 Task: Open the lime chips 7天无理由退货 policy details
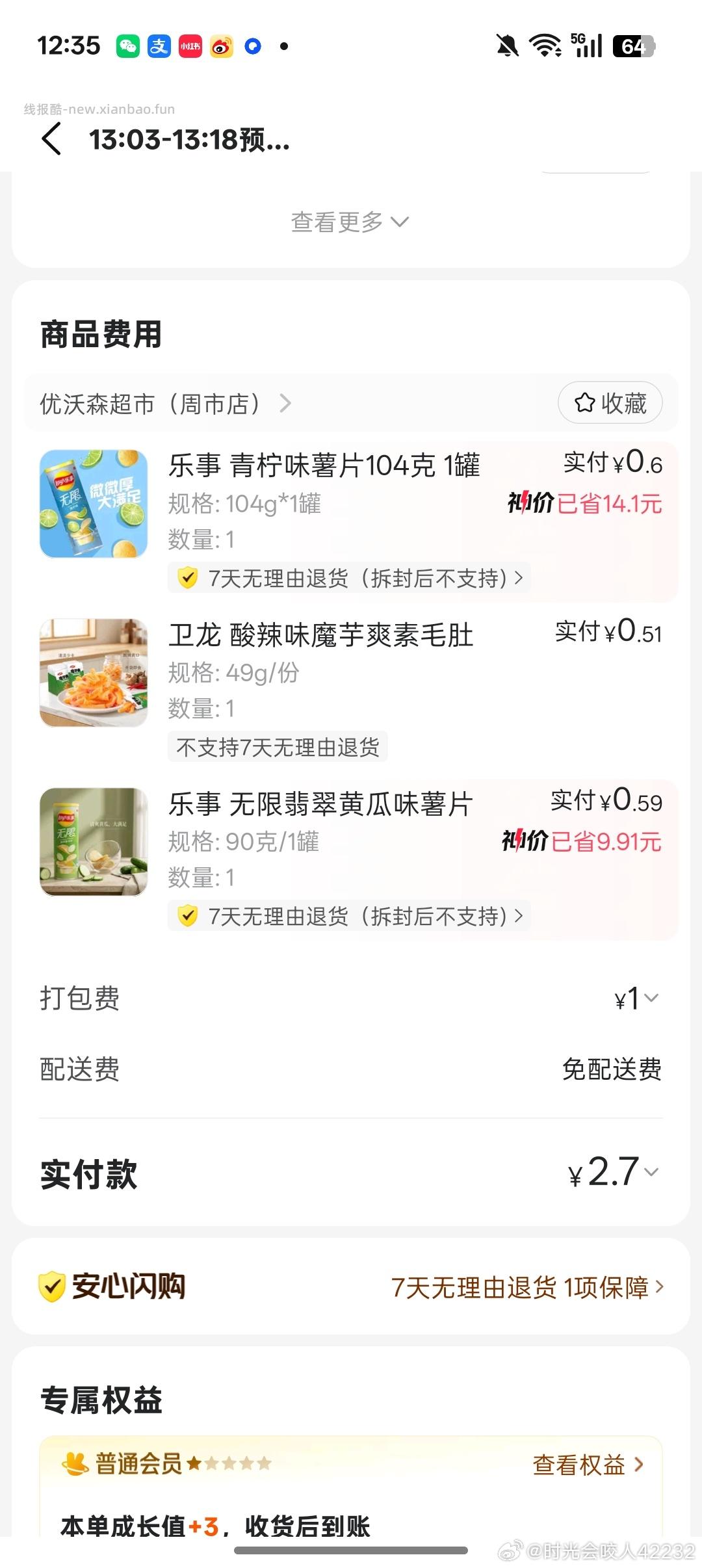518,577
